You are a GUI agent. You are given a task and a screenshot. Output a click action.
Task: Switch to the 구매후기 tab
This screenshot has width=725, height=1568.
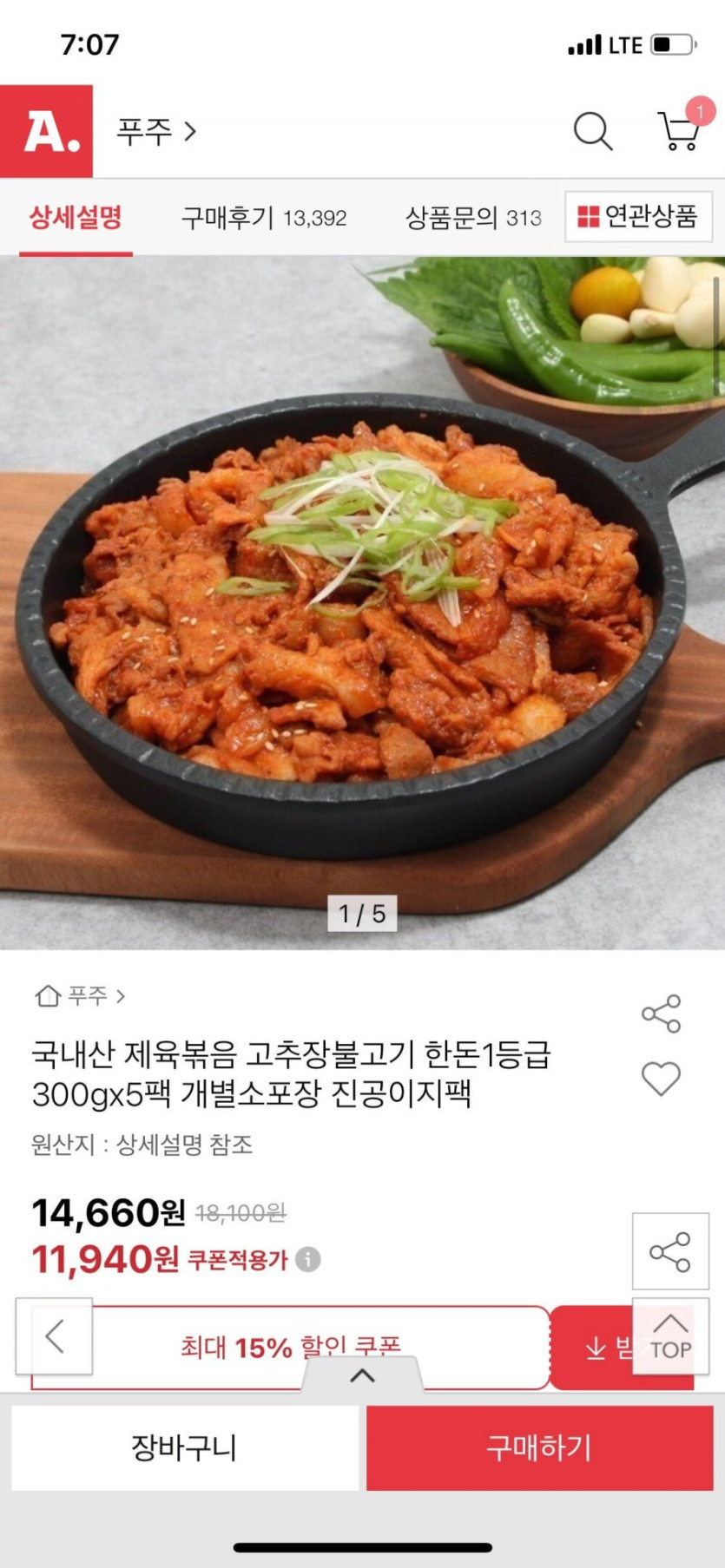click(264, 218)
